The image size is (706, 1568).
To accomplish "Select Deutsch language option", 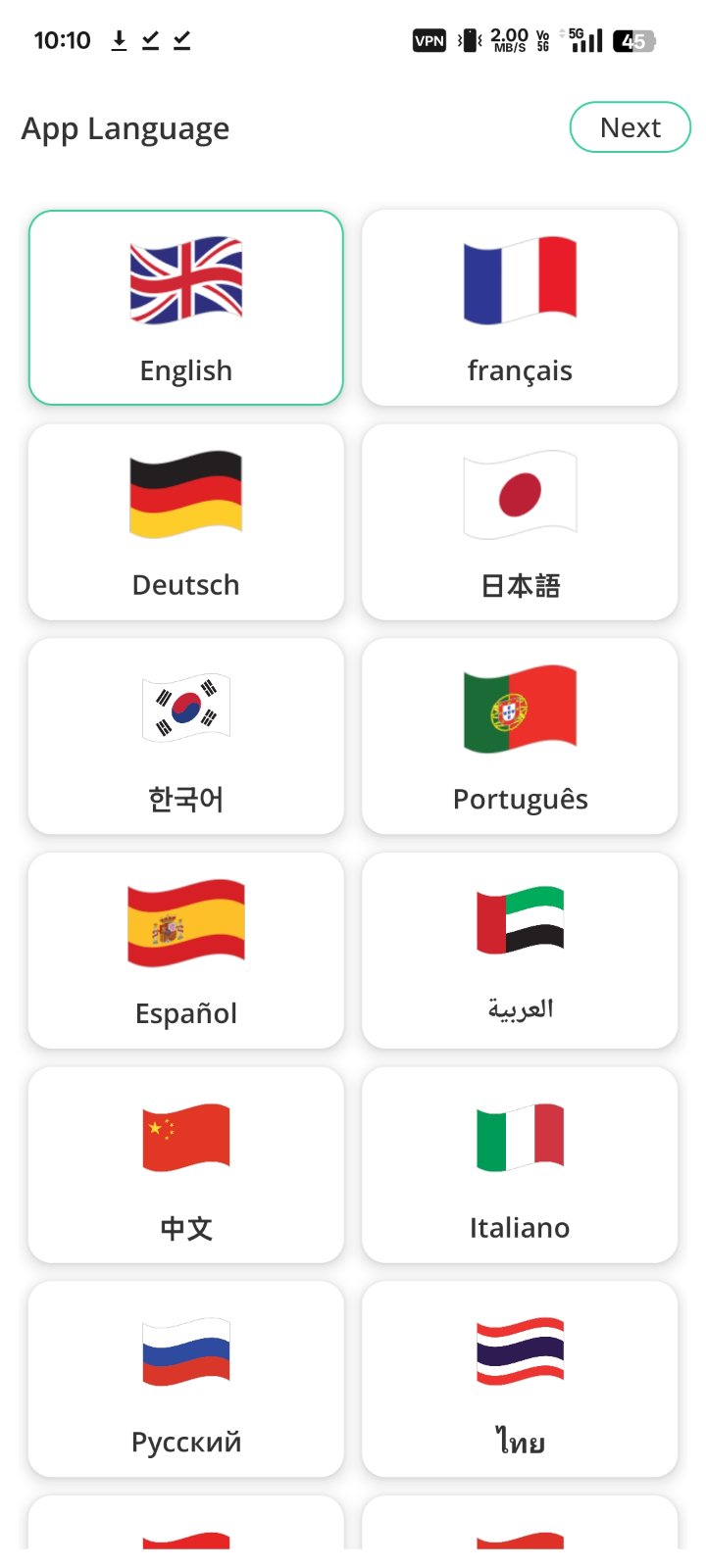I will point(186,522).
